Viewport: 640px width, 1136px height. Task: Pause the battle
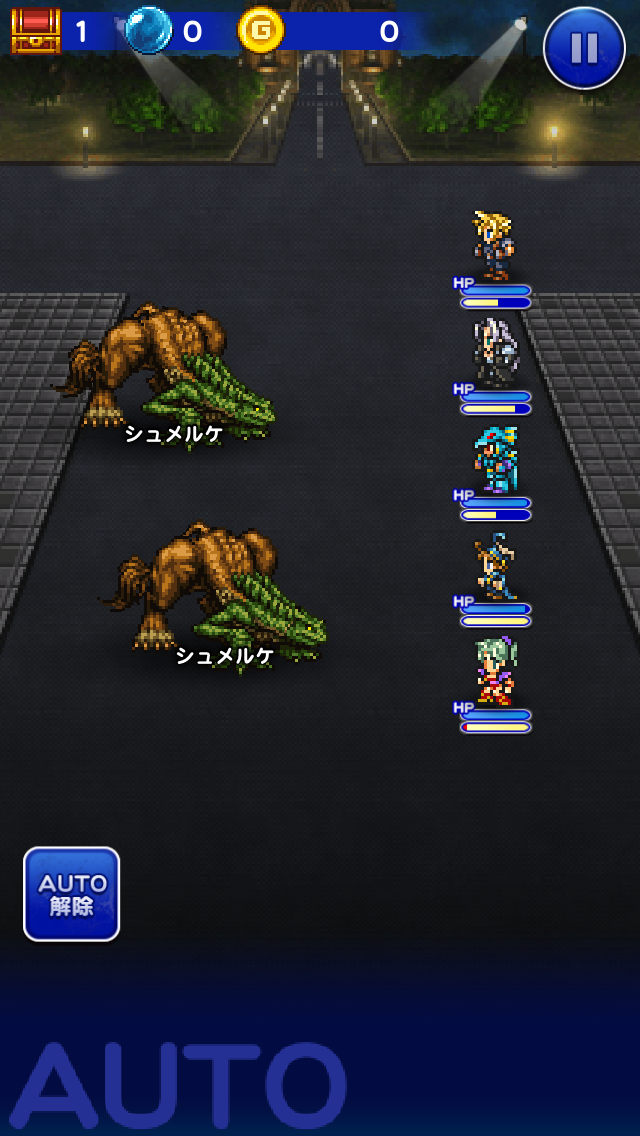(584, 47)
